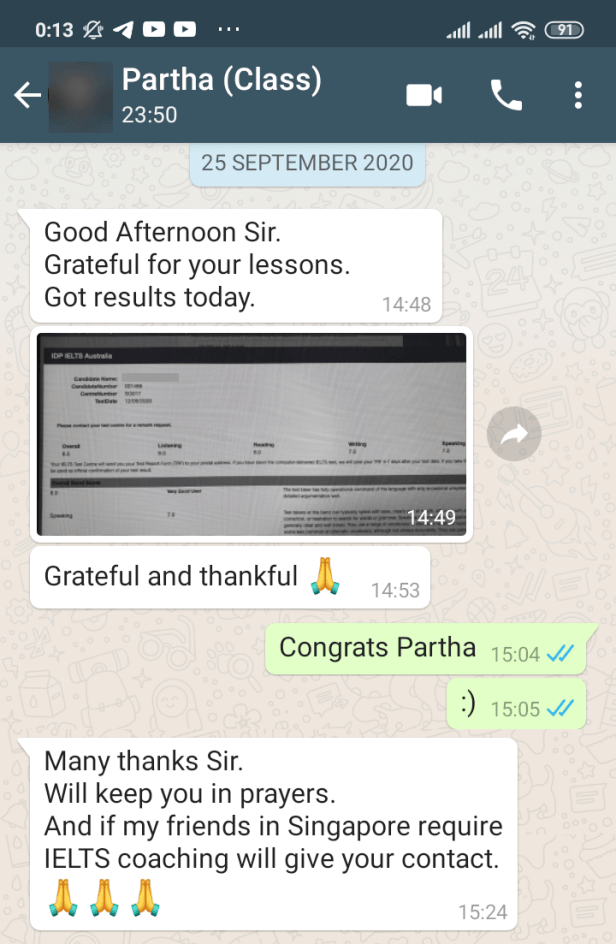Viewport: 616px width, 944px height.
Task: Go back to the chat list
Action: pyautogui.click(x=27, y=96)
